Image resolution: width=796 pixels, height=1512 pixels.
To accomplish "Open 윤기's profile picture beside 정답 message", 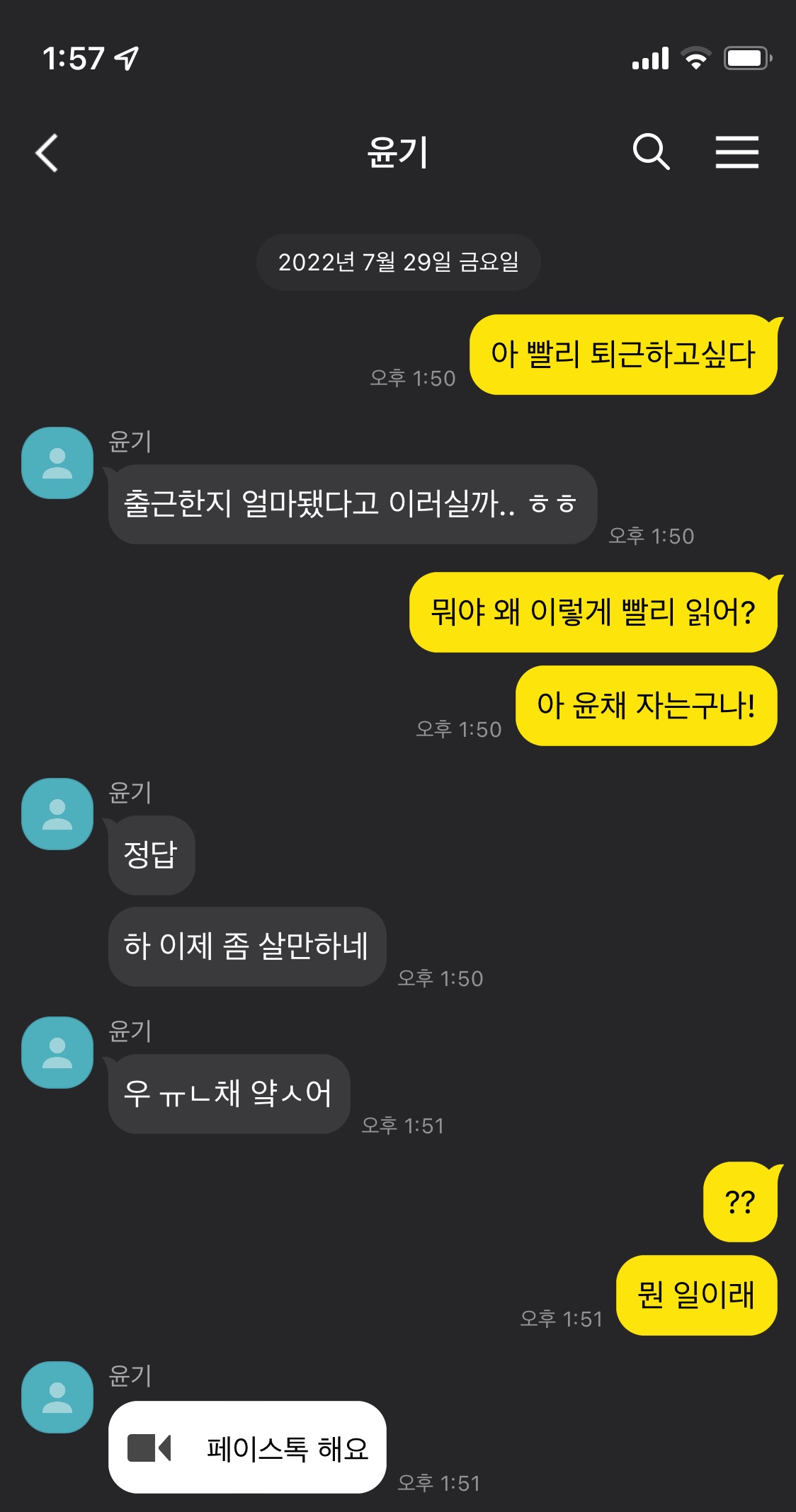I will 57,814.
